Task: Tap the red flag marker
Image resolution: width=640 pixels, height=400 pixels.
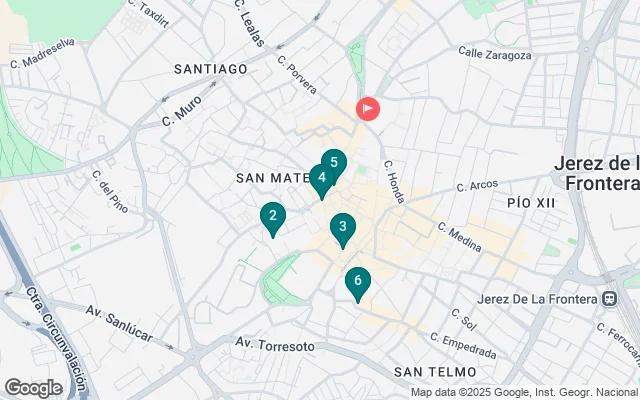Action: 368,108
